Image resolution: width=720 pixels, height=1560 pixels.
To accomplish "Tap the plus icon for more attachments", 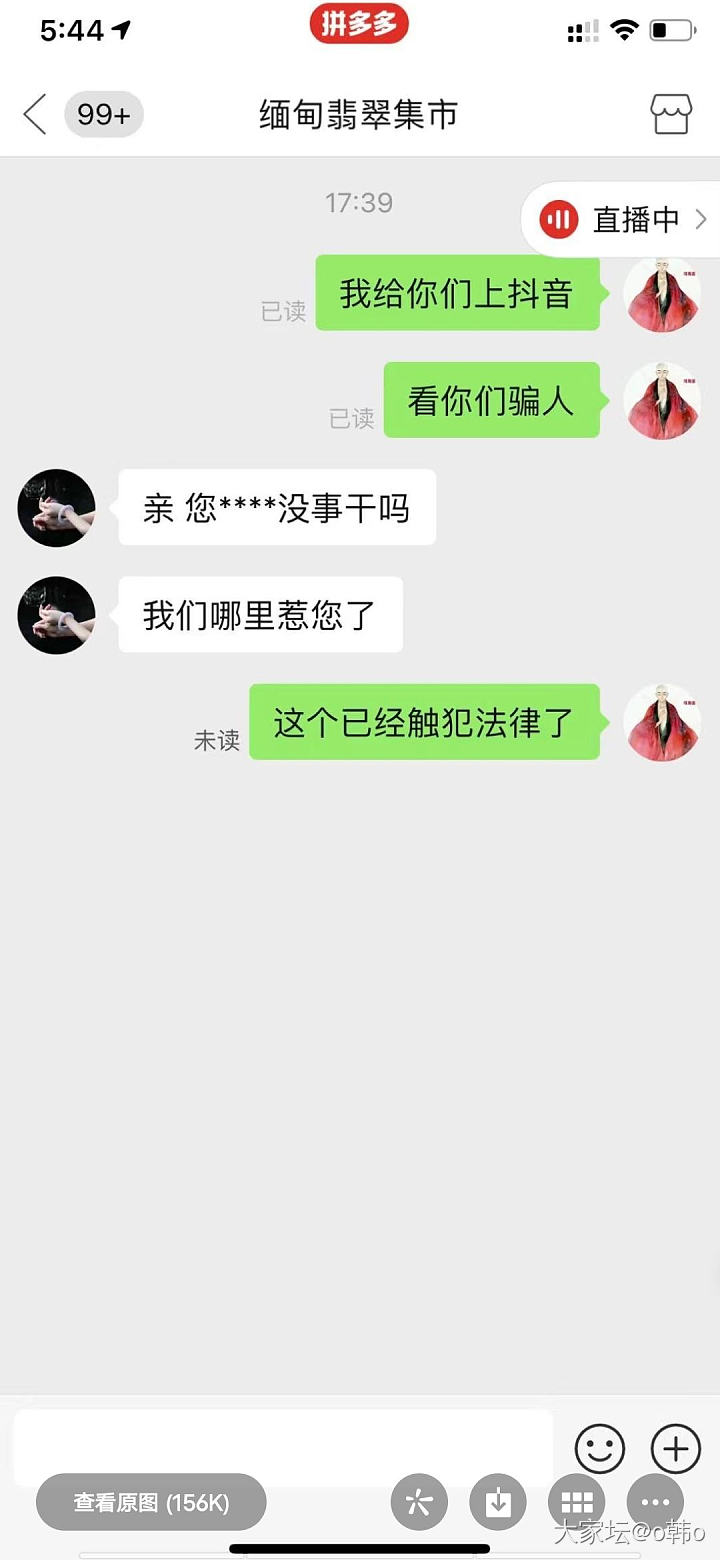I will click(676, 1448).
